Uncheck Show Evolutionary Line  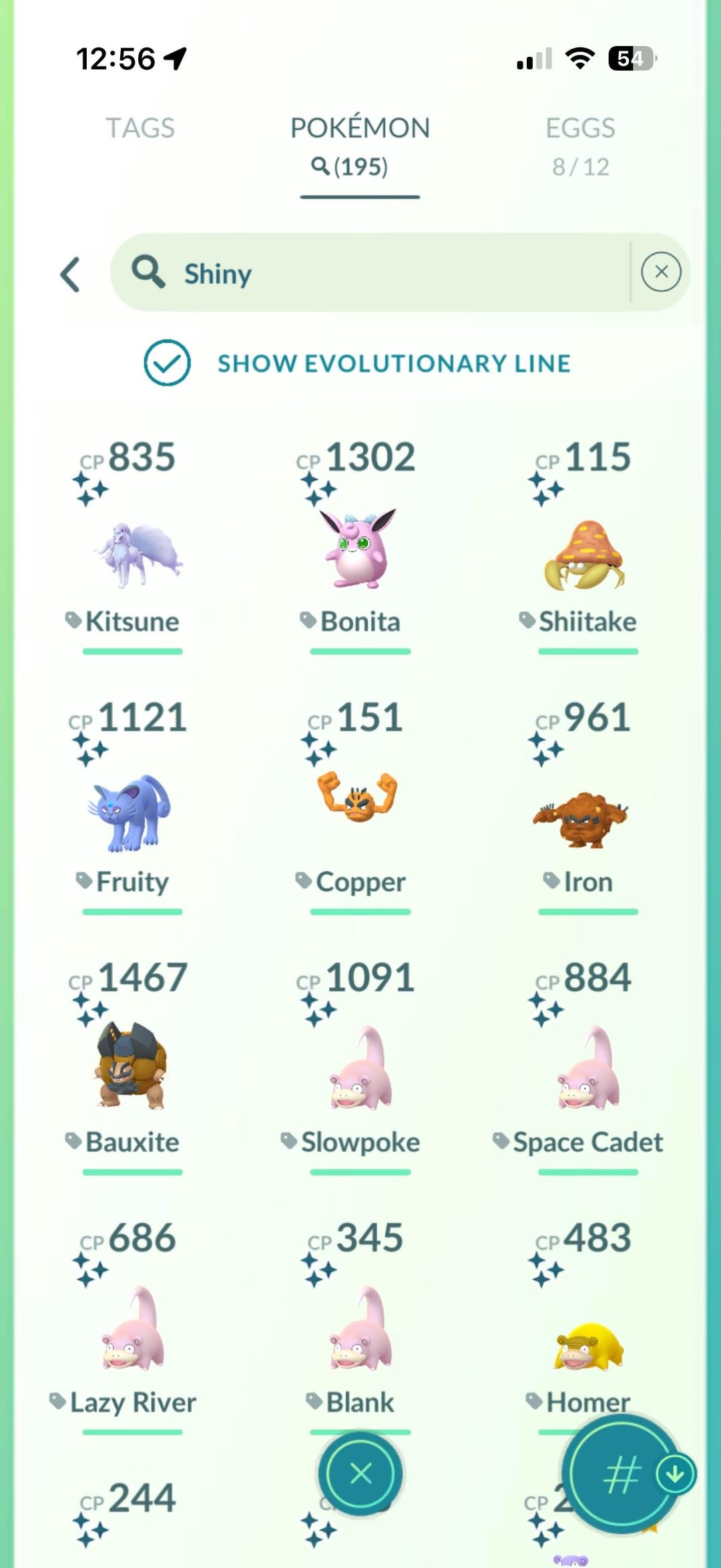pyautogui.click(x=167, y=363)
